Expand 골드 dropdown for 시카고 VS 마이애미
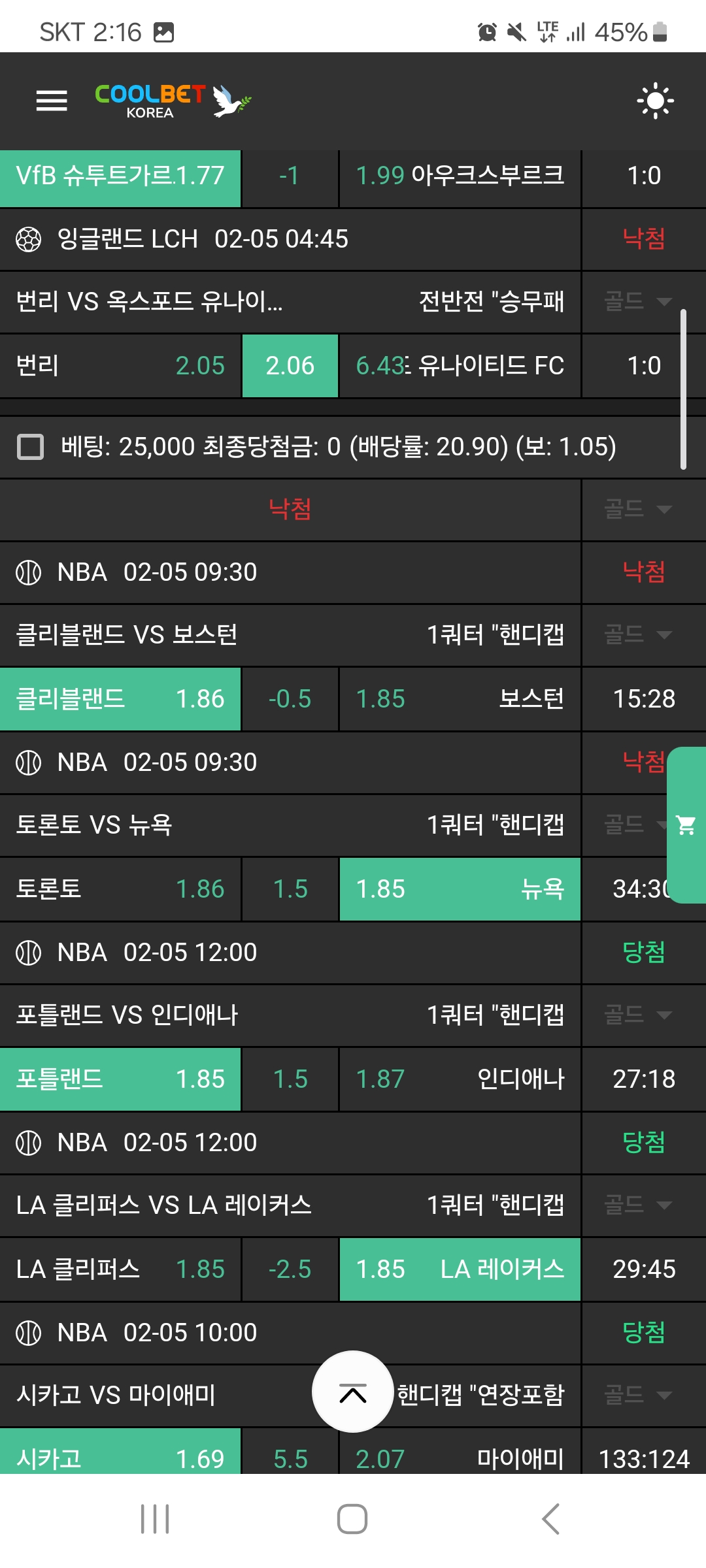The image size is (706, 1568). 637,1395
